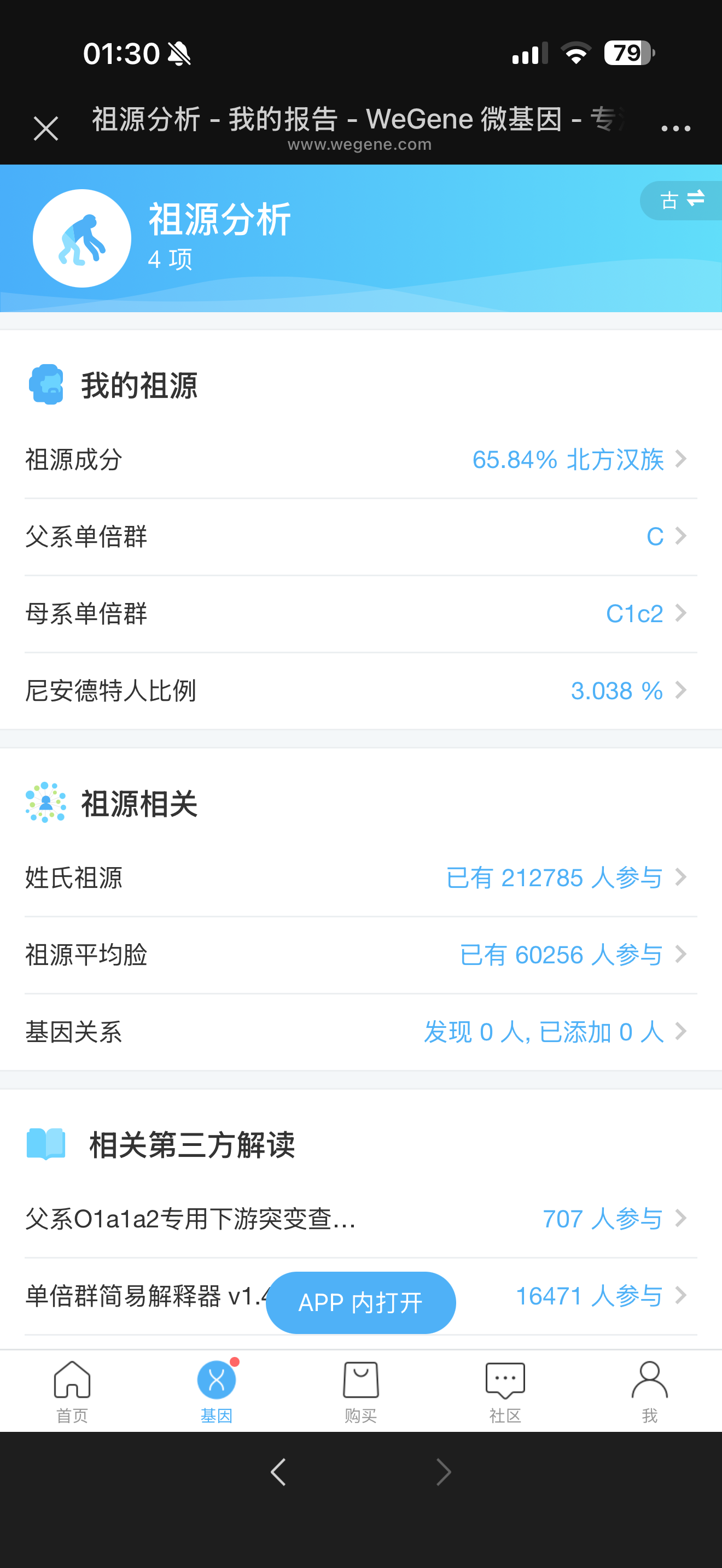This screenshot has height=1568, width=722.
Task: Close the WeGene web page
Action: 45,128
